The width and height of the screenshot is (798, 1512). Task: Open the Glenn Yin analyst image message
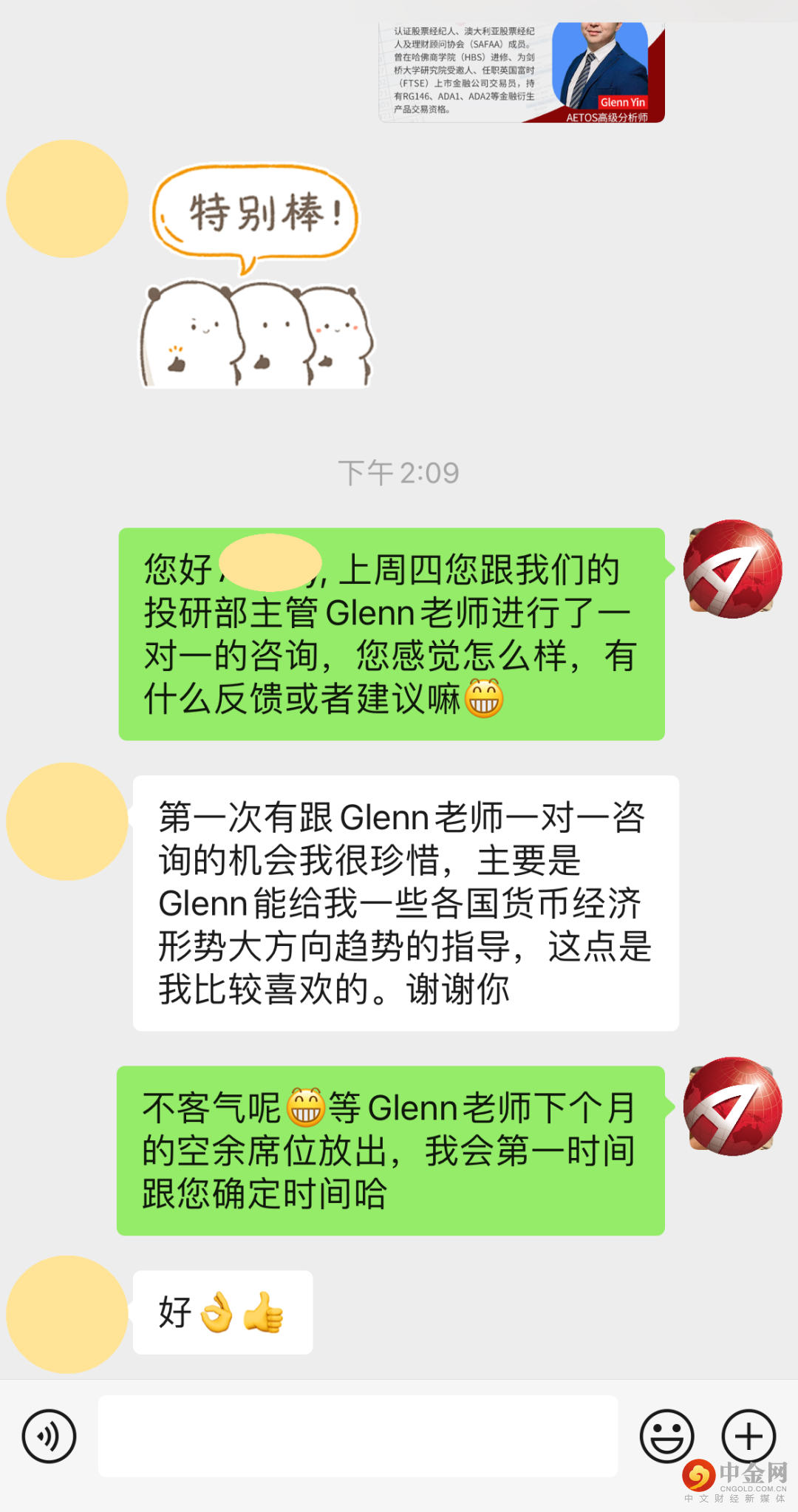tap(522, 72)
